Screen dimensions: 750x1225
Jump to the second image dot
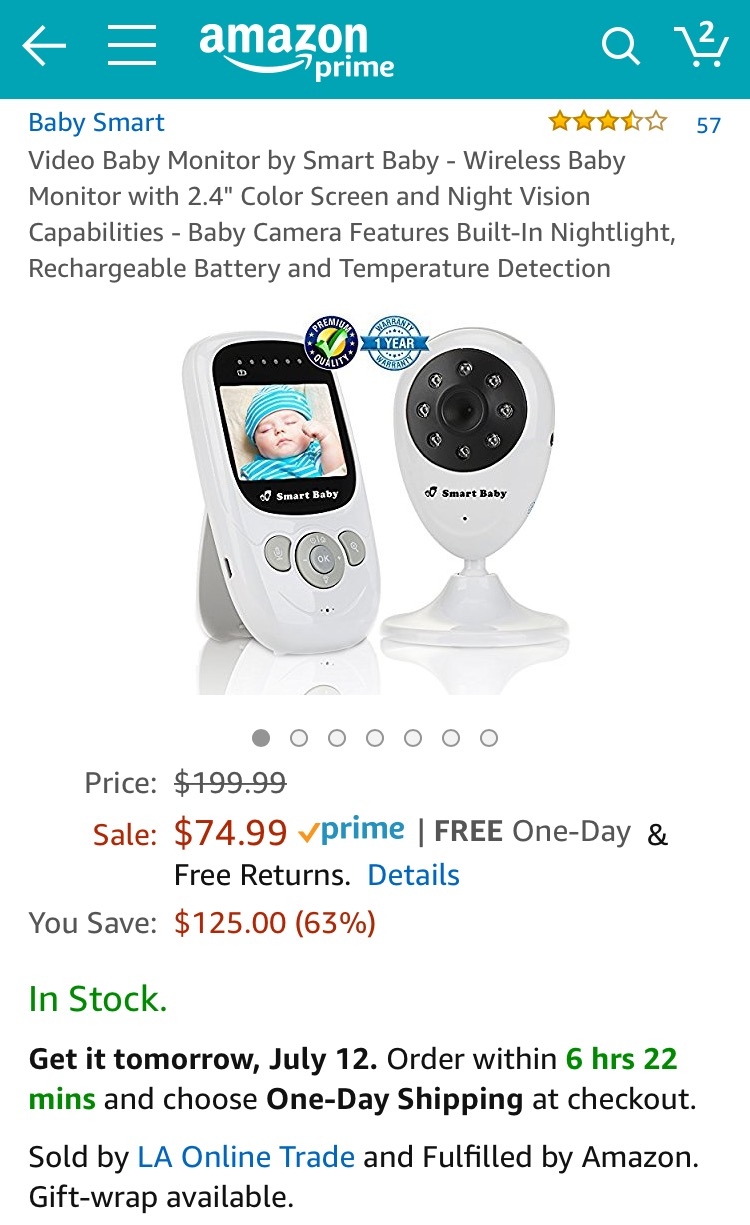(x=299, y=738)
